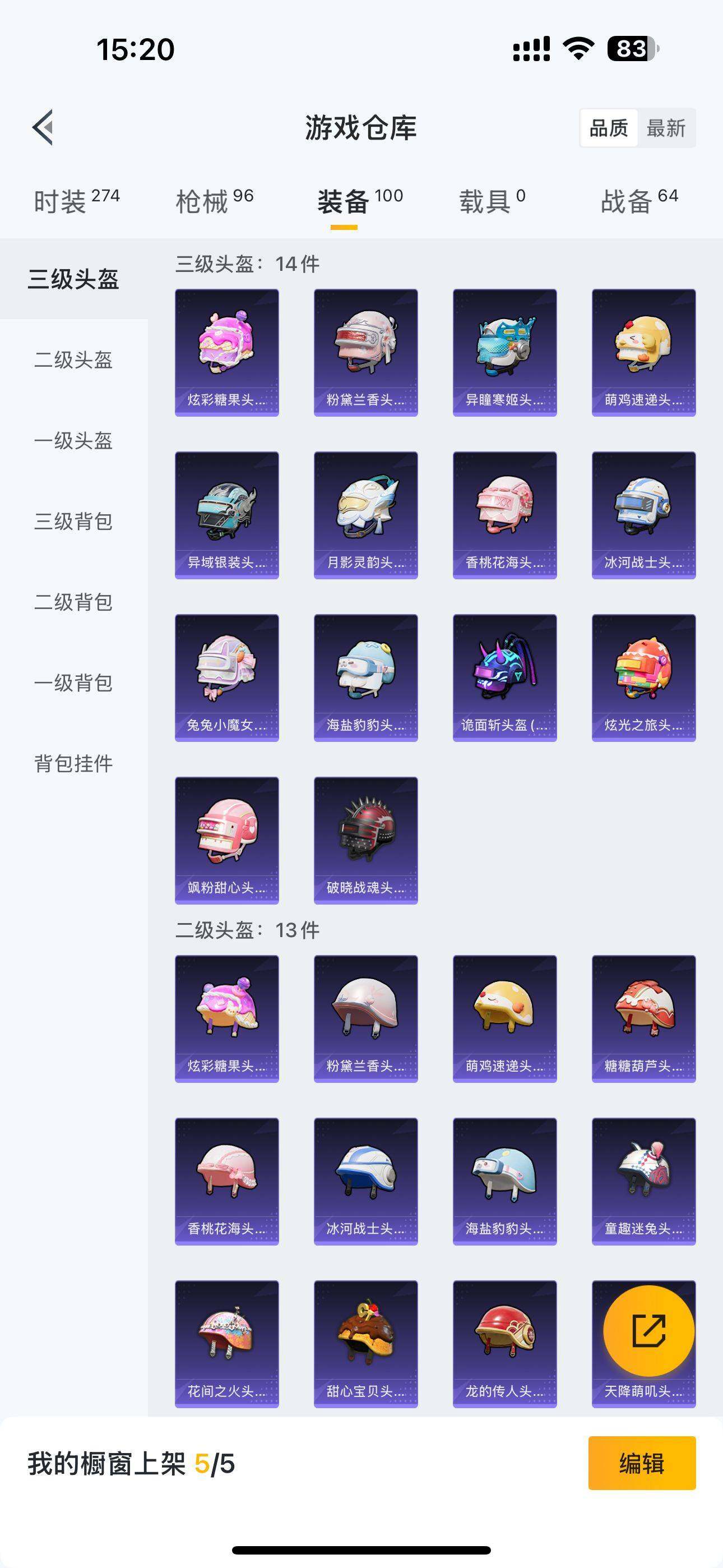Open the 载具 tab
Viewport: 723px width, 1568px height.
coord(492,201)
